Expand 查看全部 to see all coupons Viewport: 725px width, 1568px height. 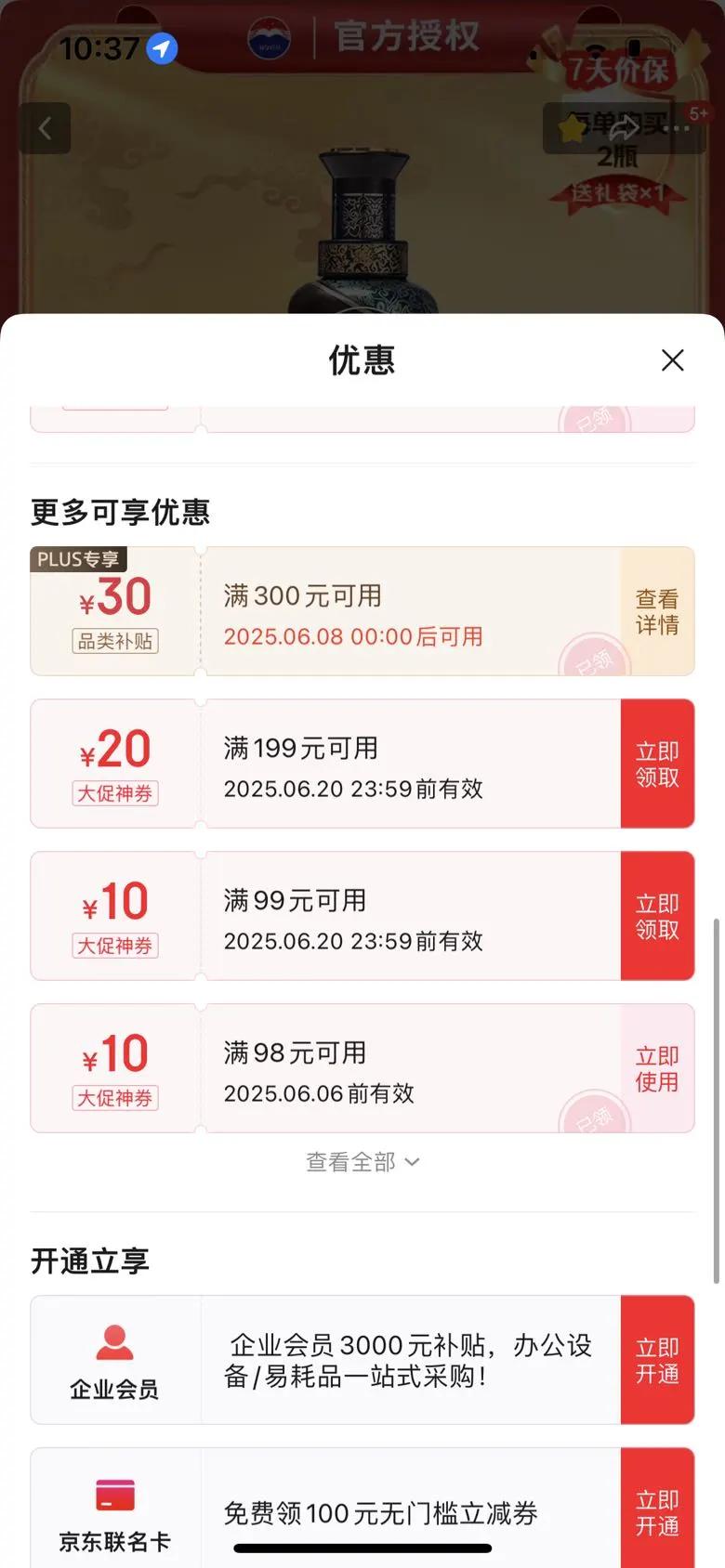362,1162
